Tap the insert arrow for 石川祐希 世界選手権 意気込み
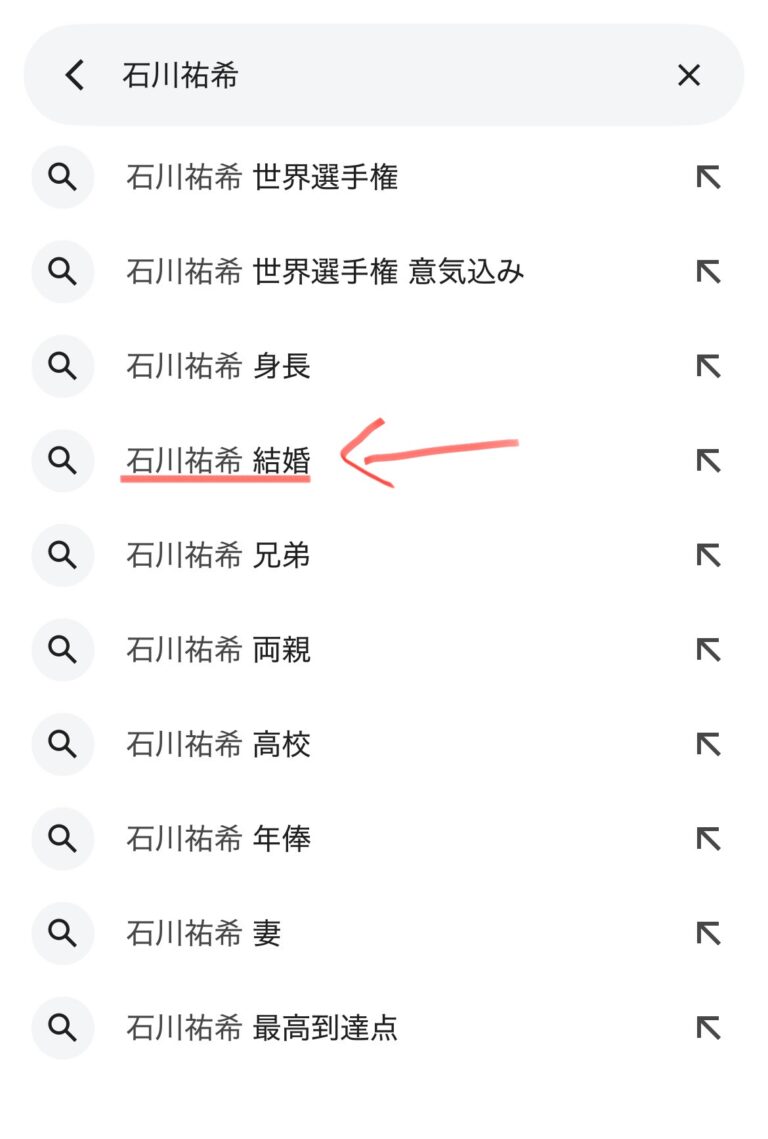The image size is (768, 1139). point(707,272)
